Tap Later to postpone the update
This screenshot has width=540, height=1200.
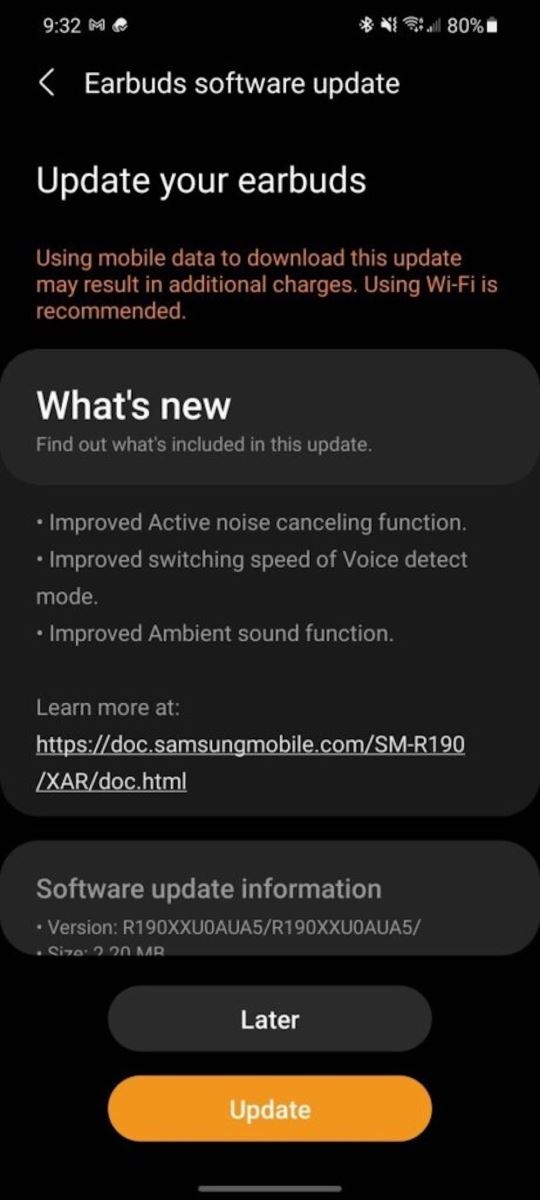click(x=270, y=1019)
